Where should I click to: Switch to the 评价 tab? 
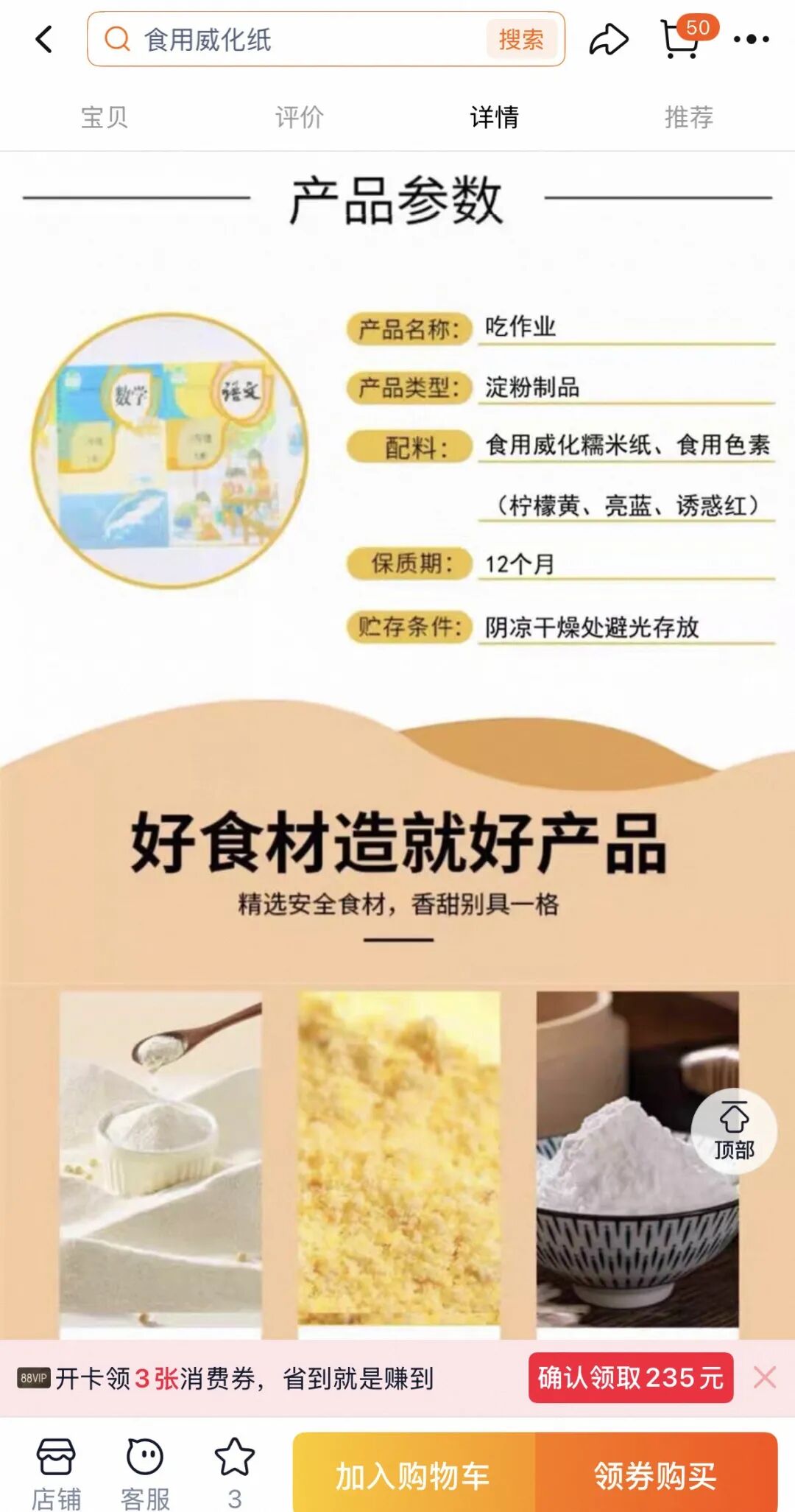[300, 117]
